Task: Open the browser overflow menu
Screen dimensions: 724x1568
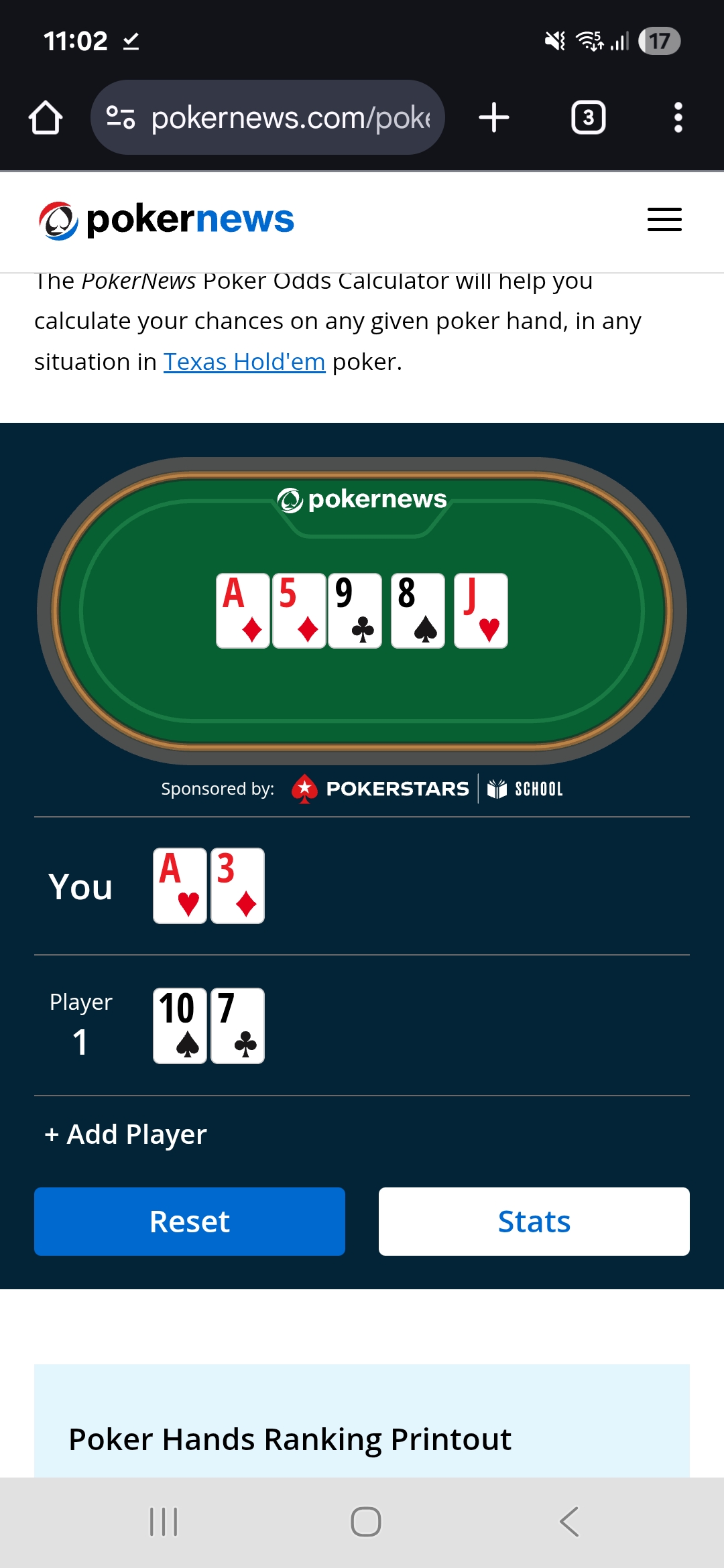Action: tap(678, 118)
